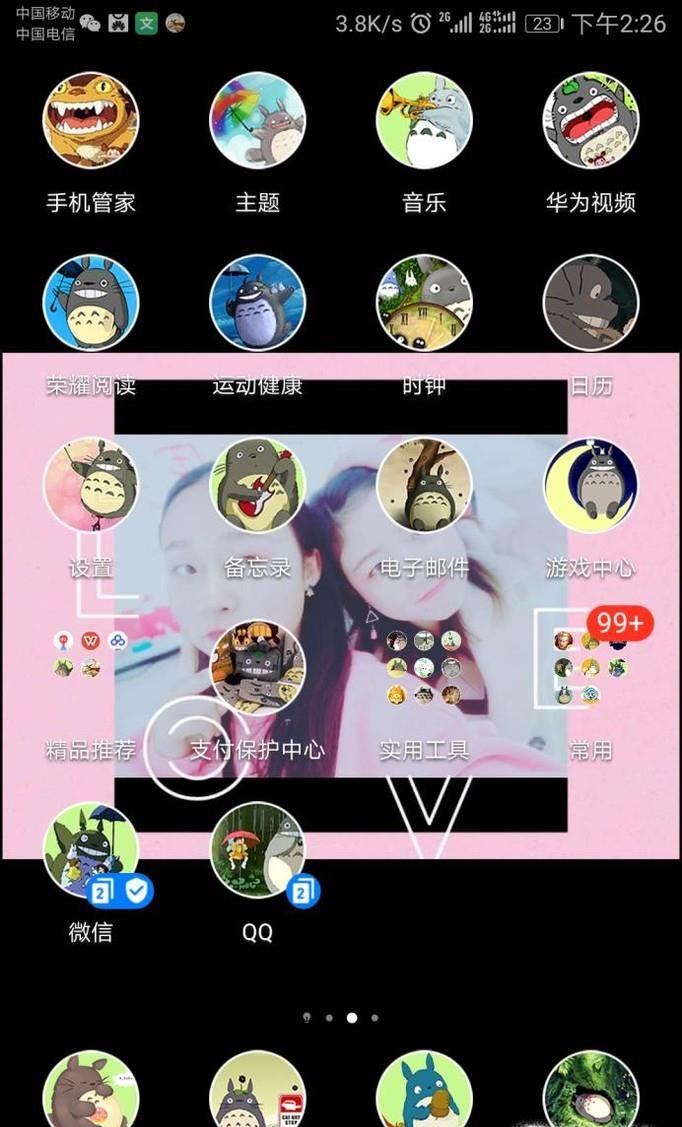
Task: Launch the 主题 app
Action: (257, 120)
